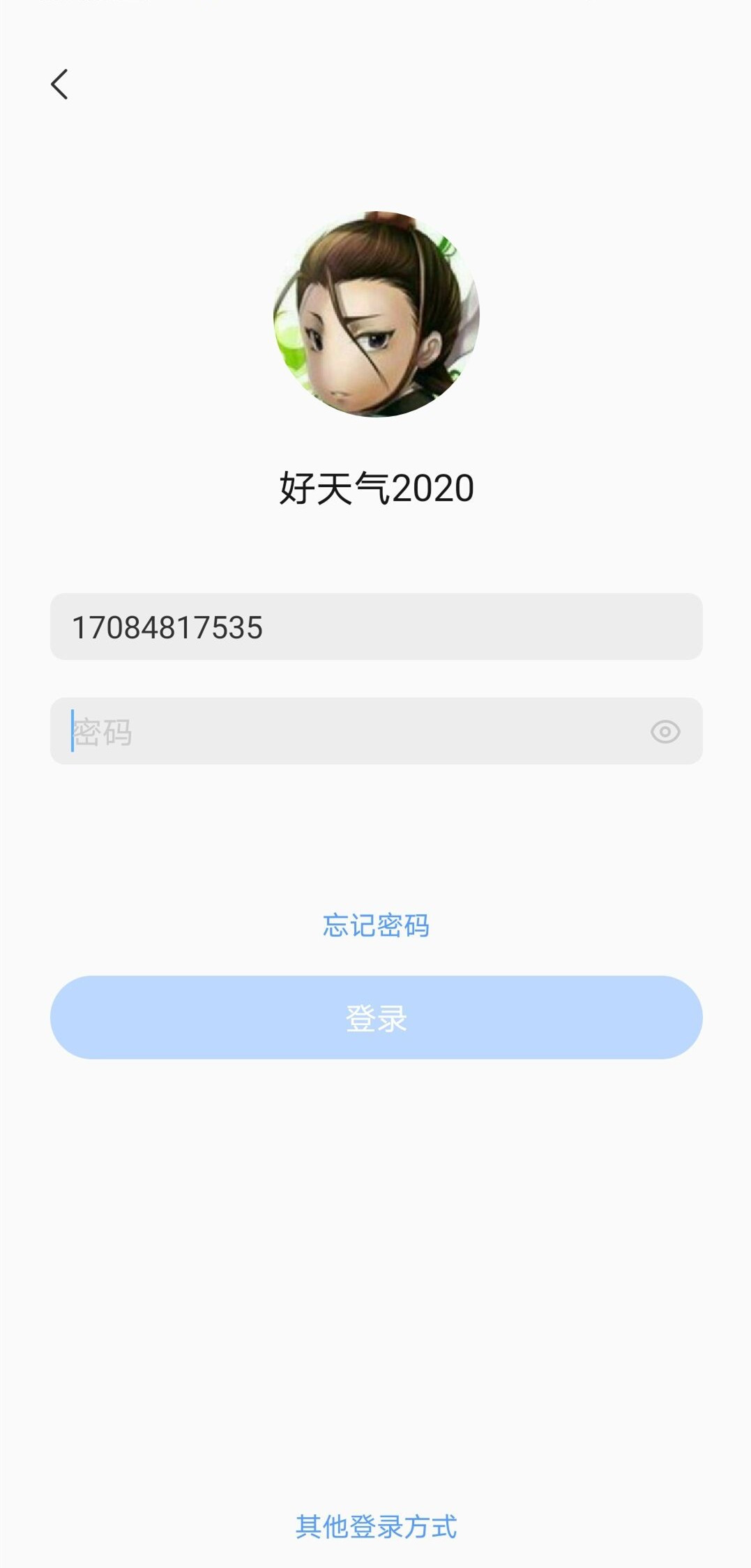Focus the 密码 password field

(349, 731)
